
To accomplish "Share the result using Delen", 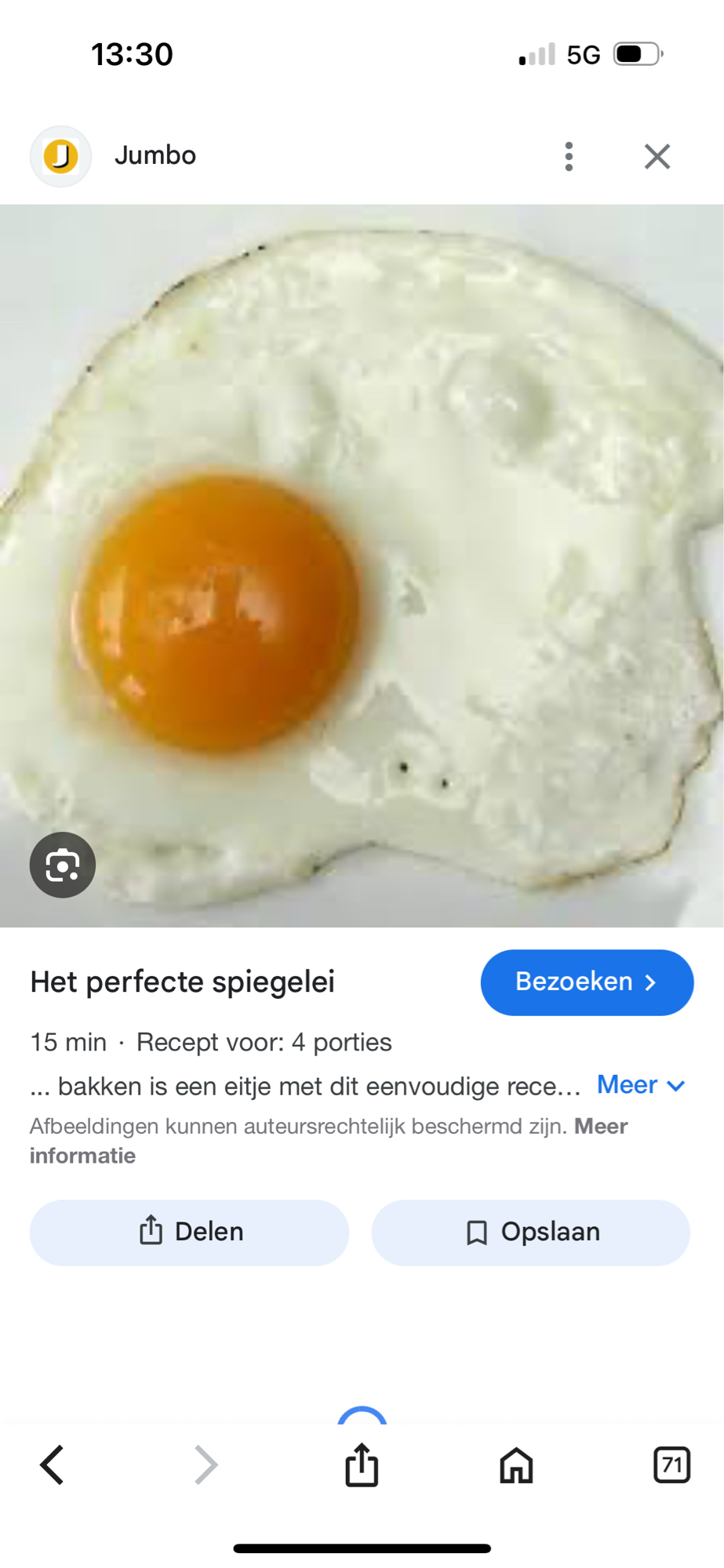I will (189, 1232).
